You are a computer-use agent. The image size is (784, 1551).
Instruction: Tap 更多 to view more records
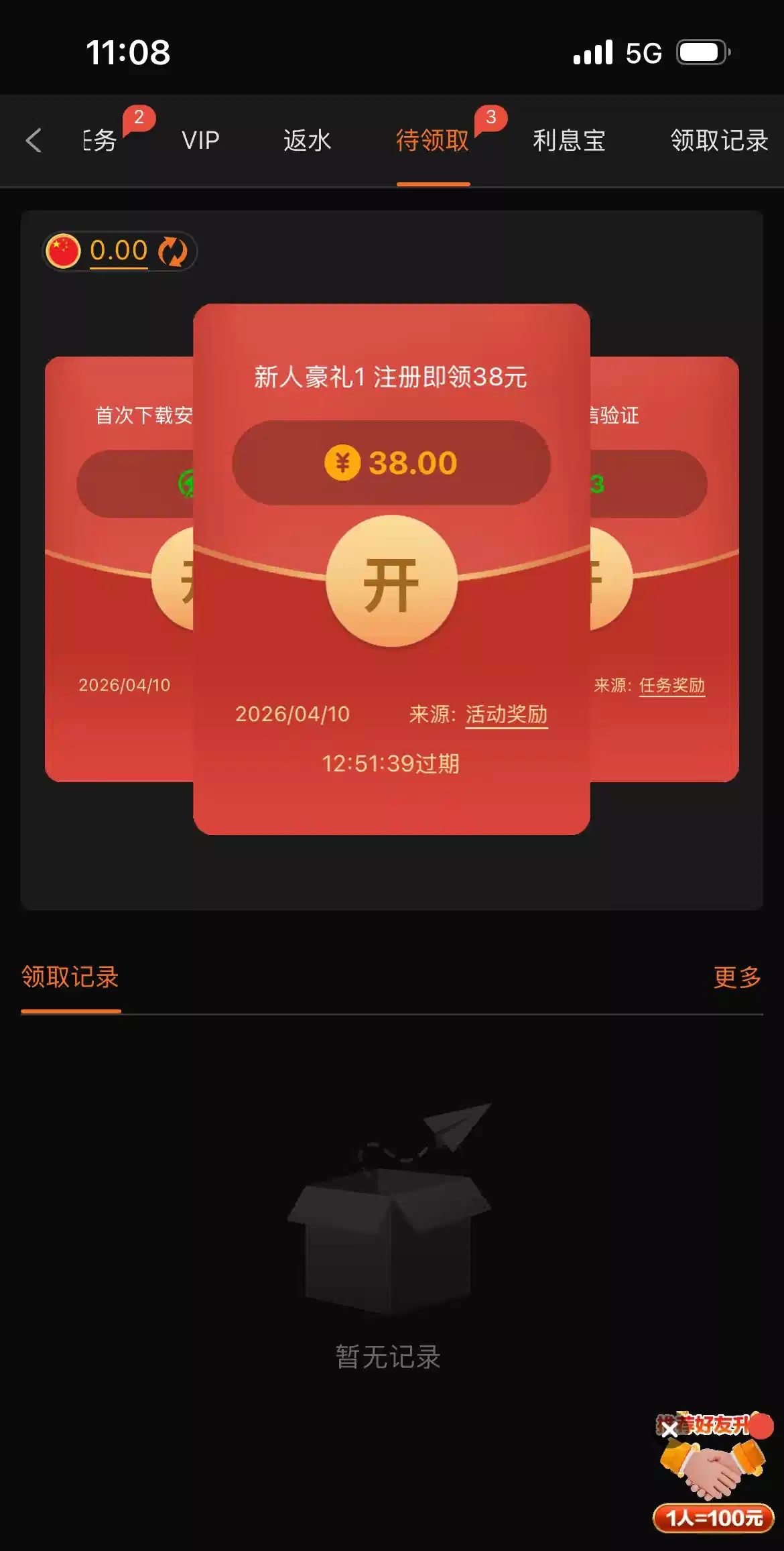[x=737, y=977]
